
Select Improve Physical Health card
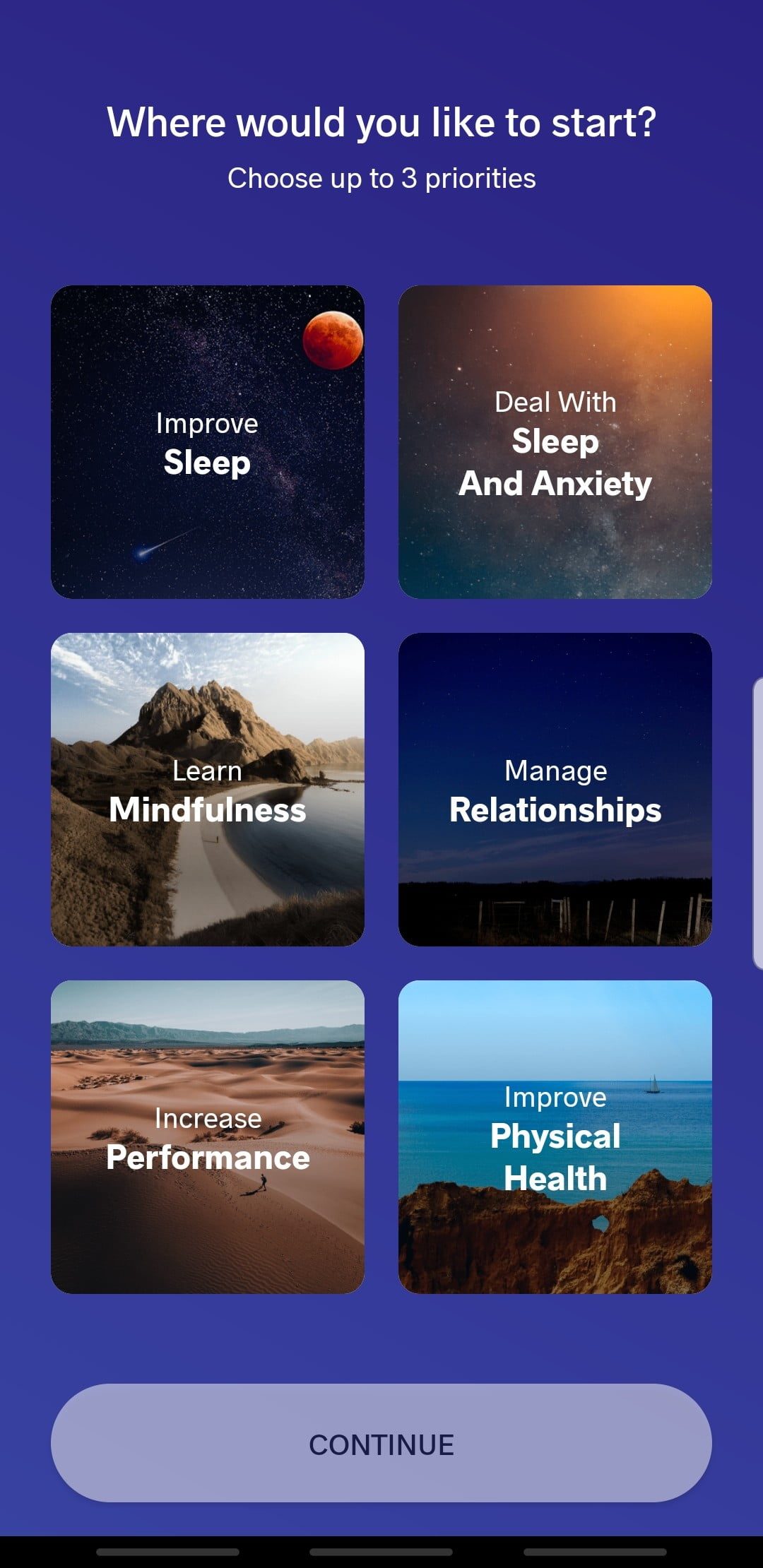555,1137
